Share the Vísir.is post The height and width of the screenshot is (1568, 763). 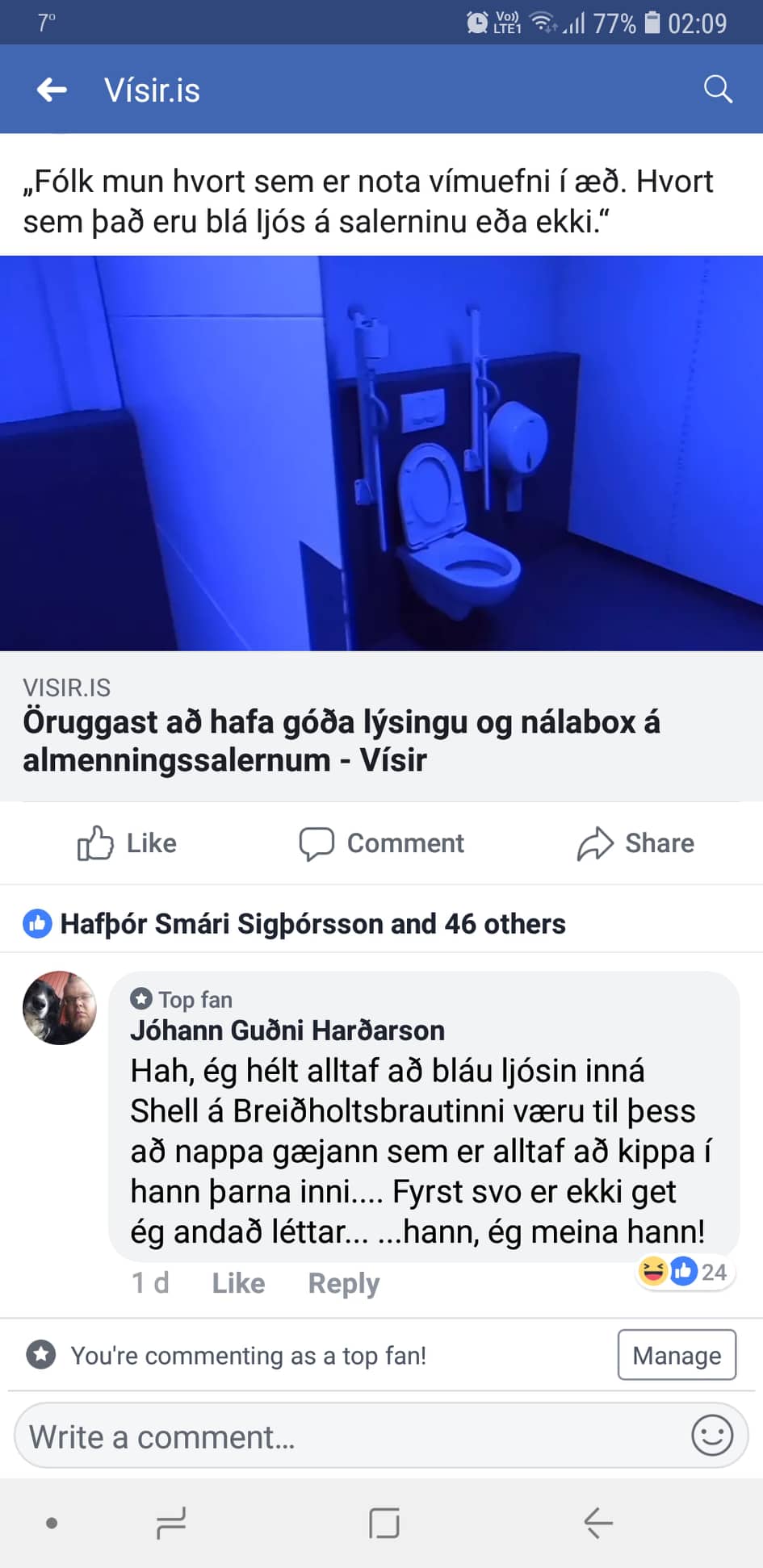point(636,843)
